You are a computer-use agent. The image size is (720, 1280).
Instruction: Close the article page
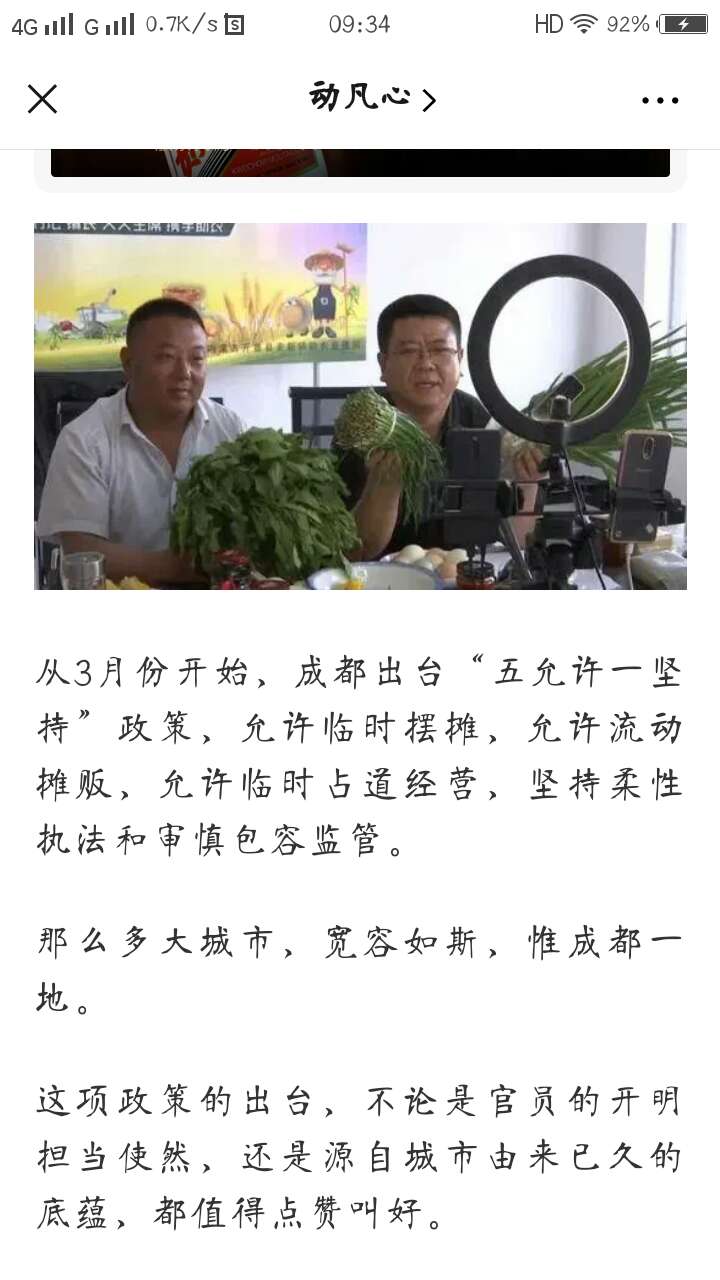point(42,99)
